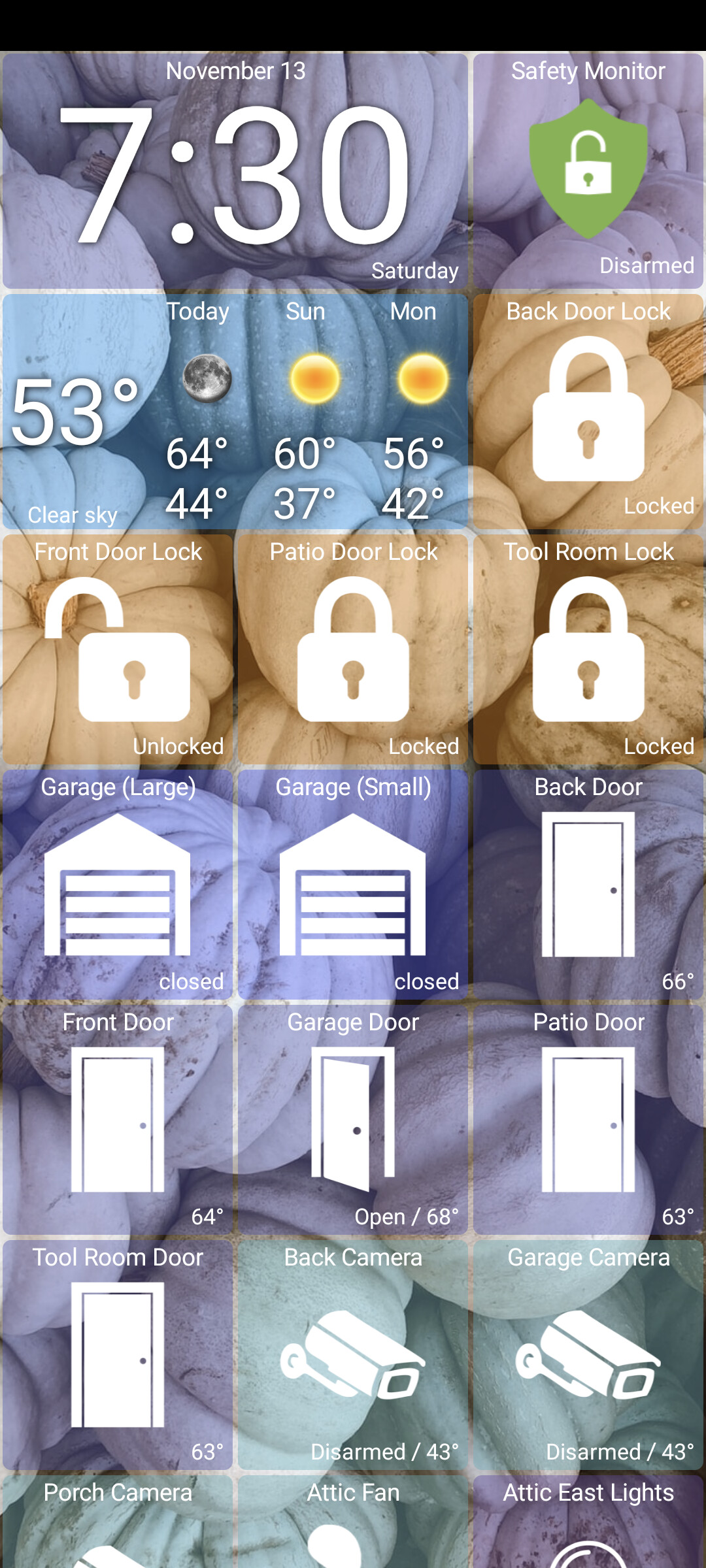
Task: Open the Tool Room Door tile
Action: (118, 1355)
